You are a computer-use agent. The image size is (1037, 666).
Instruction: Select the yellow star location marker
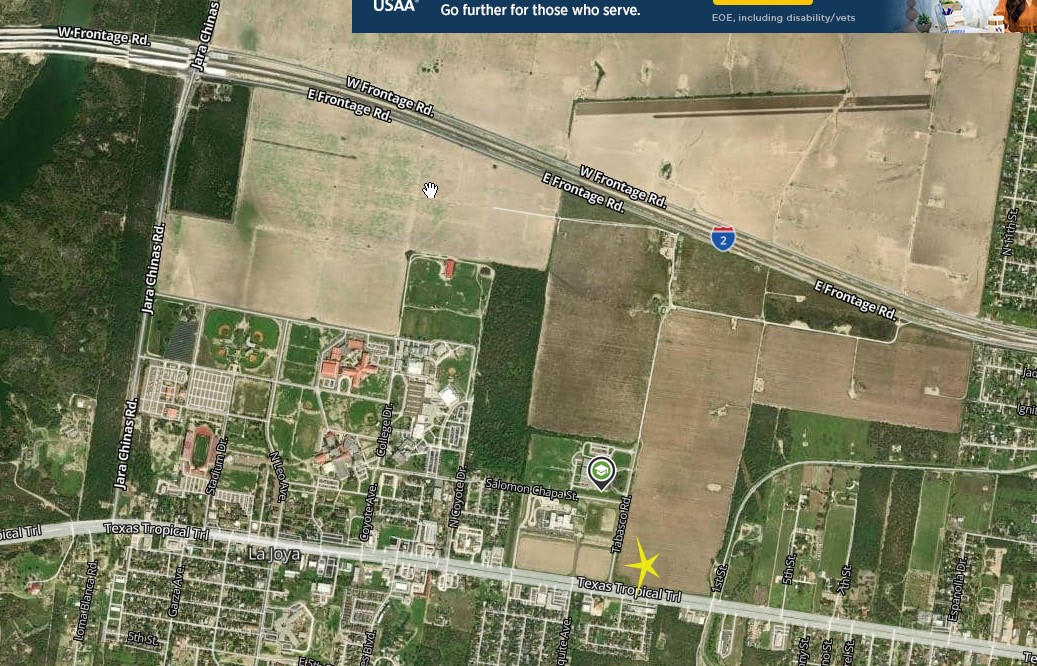(x=644, y=566)
